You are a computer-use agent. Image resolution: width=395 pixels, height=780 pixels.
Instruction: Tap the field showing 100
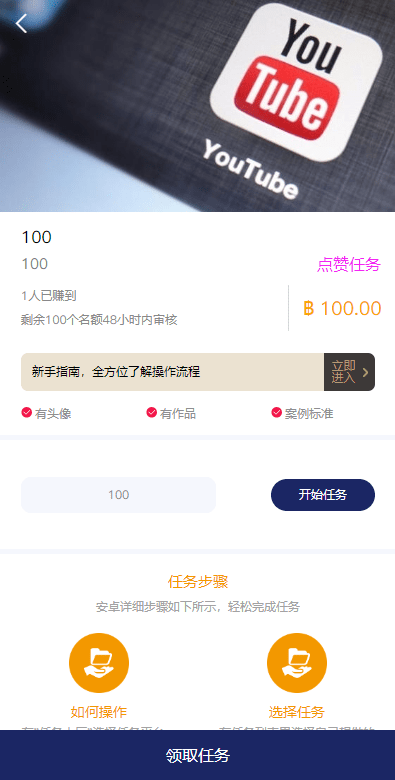pos(118,495)
